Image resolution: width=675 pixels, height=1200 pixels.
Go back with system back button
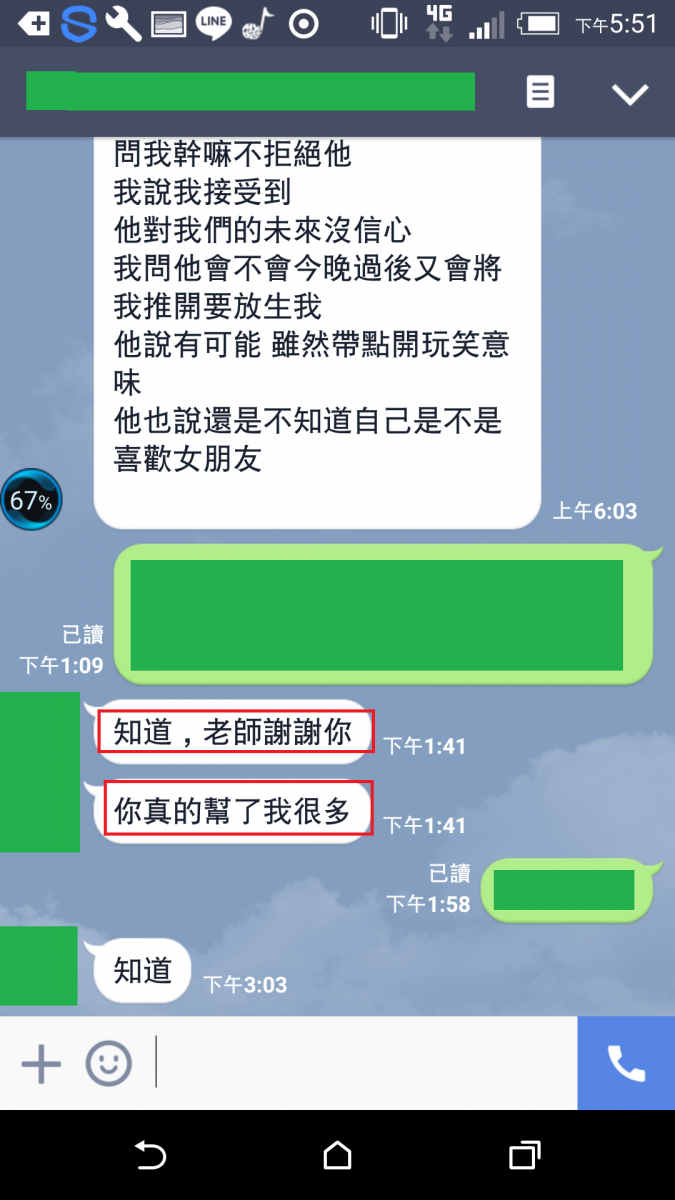click(150, 1156)
